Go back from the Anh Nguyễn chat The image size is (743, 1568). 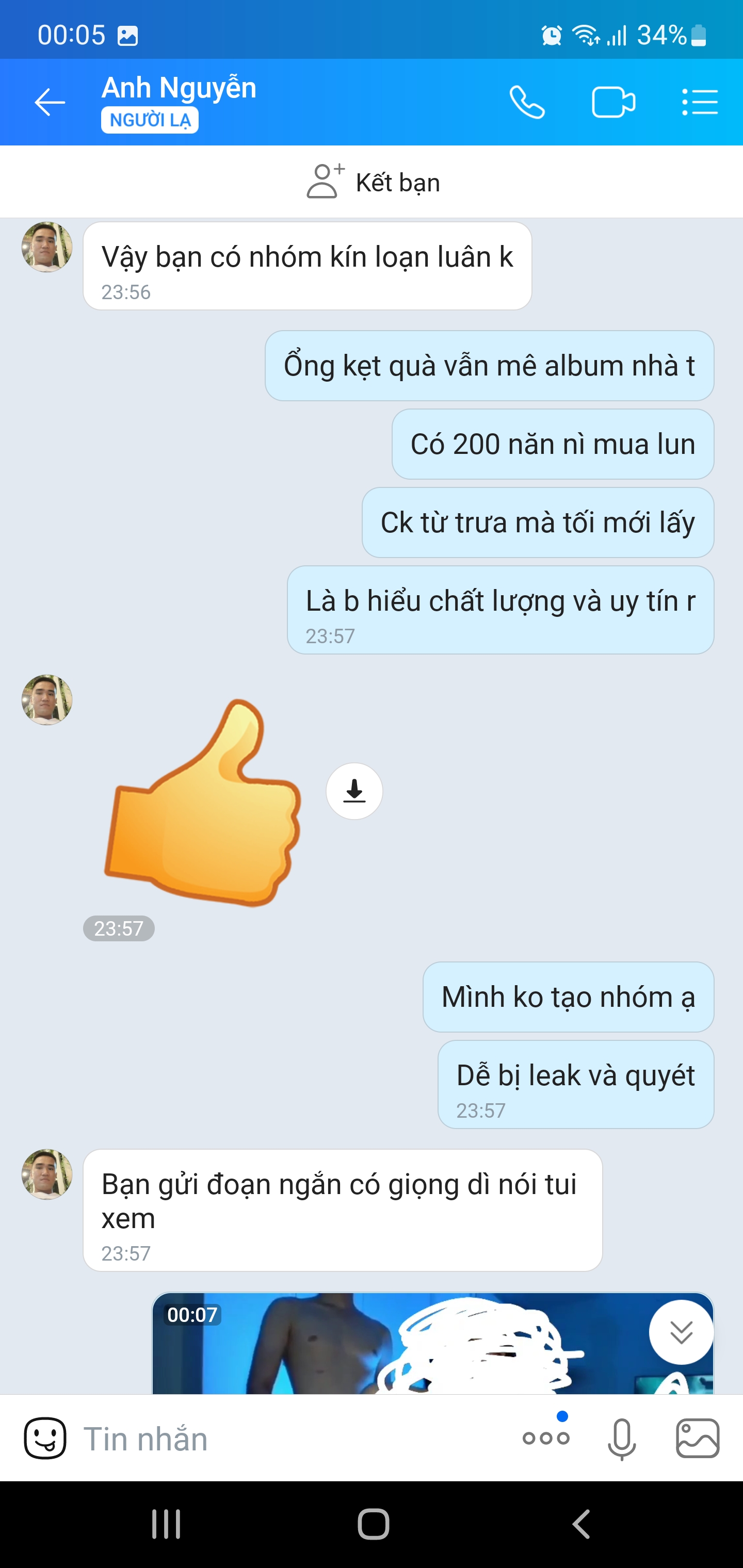point(50,102)
